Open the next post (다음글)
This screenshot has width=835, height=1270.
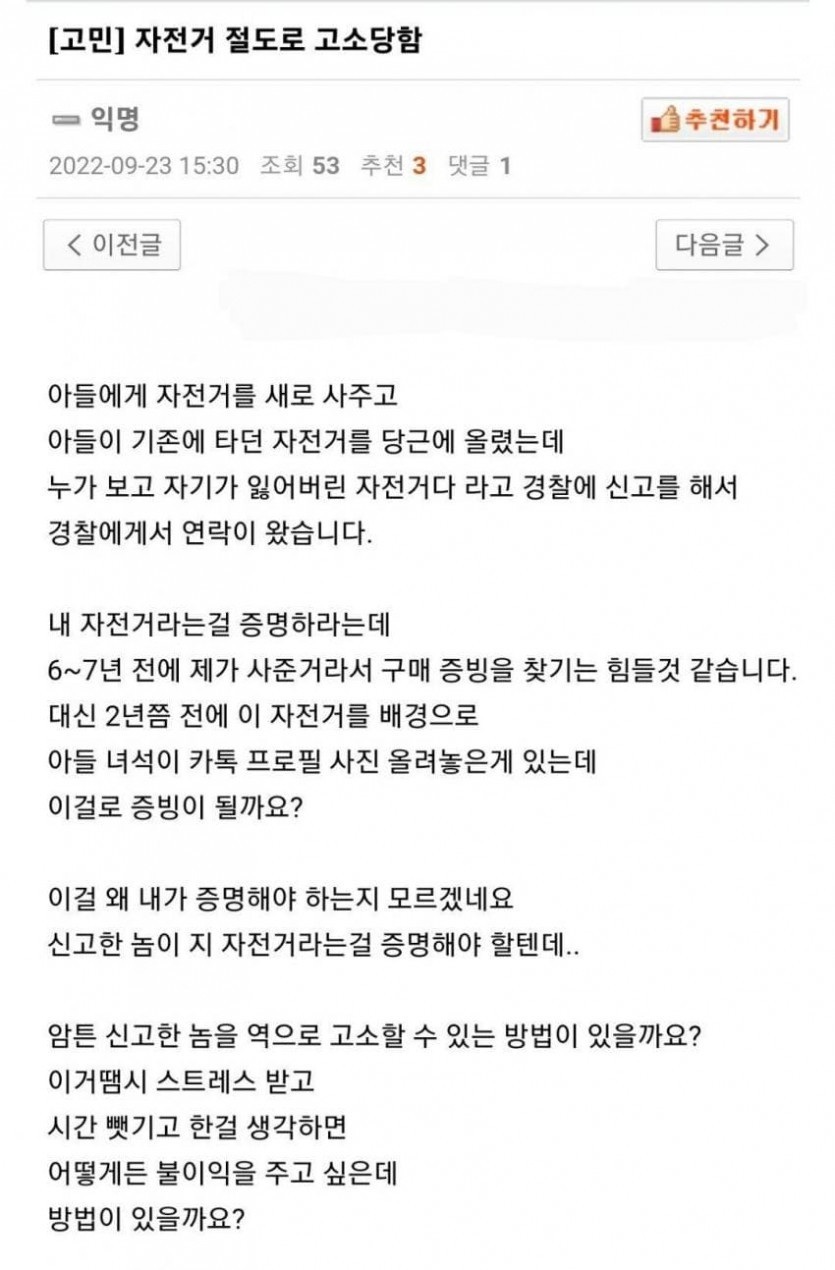pos(723,244)
